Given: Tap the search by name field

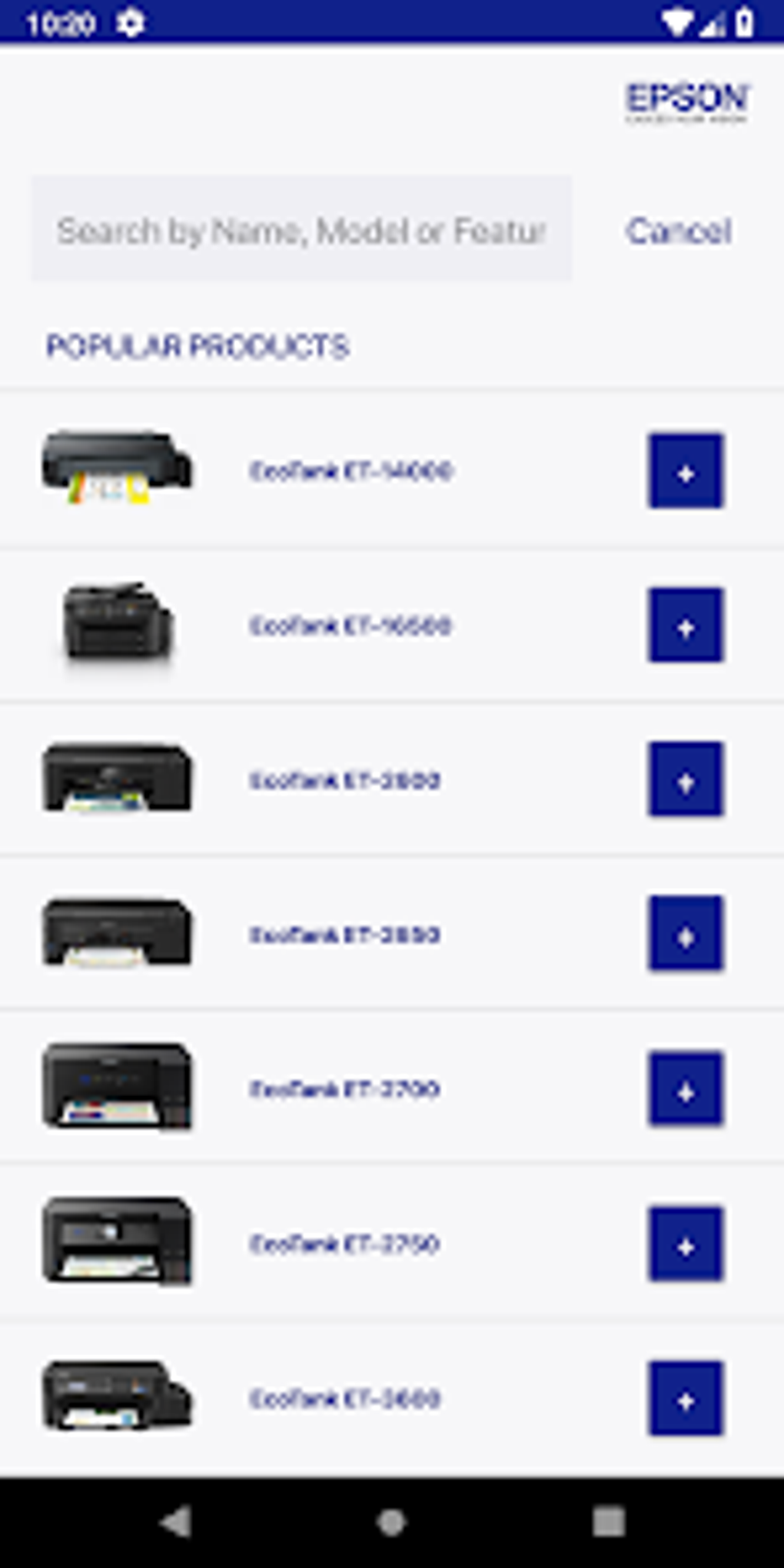Looking at the screenshot, I should coord(301,230).
